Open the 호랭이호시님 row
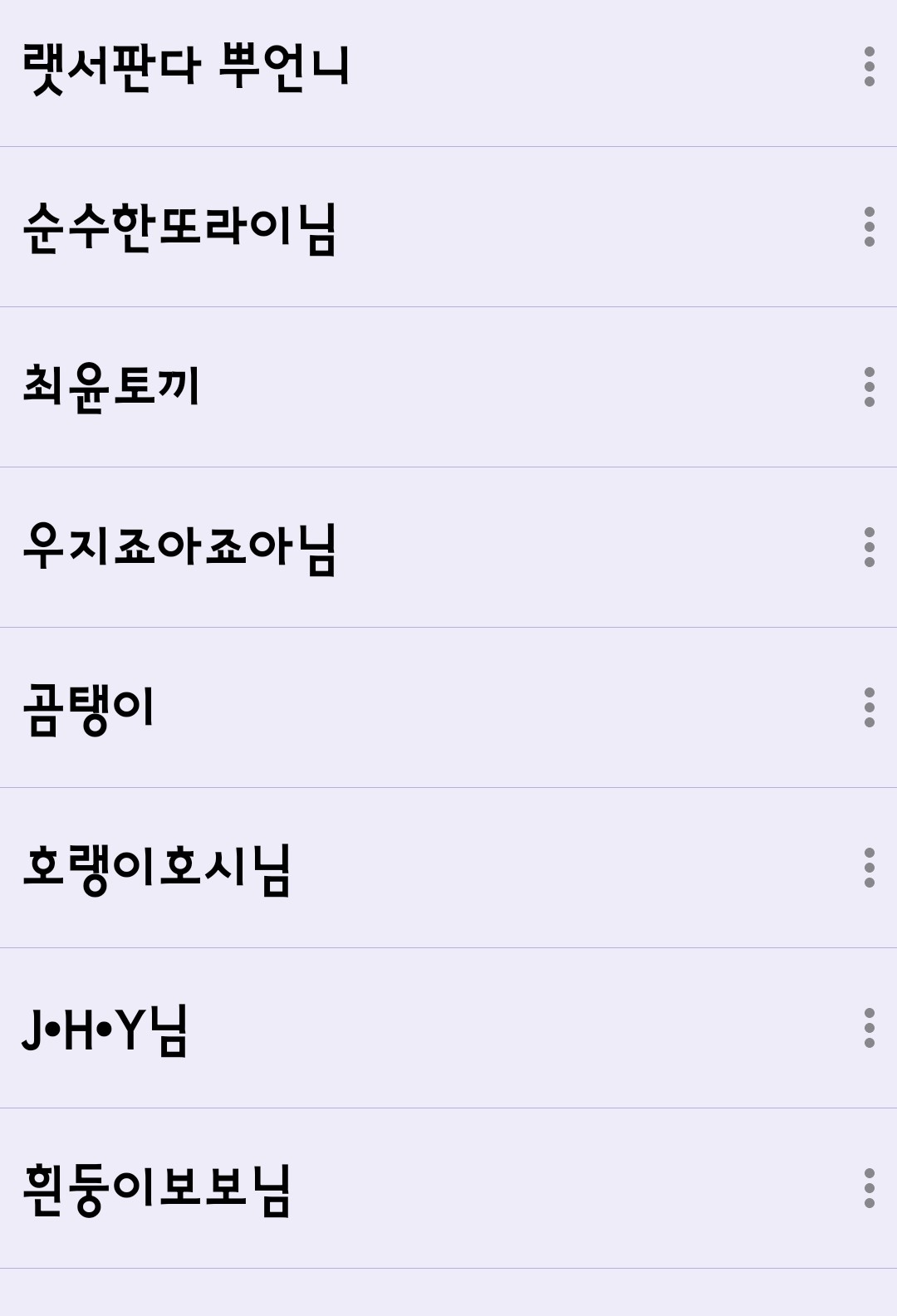Viewport: 897px width, 1316px height. 157,868
